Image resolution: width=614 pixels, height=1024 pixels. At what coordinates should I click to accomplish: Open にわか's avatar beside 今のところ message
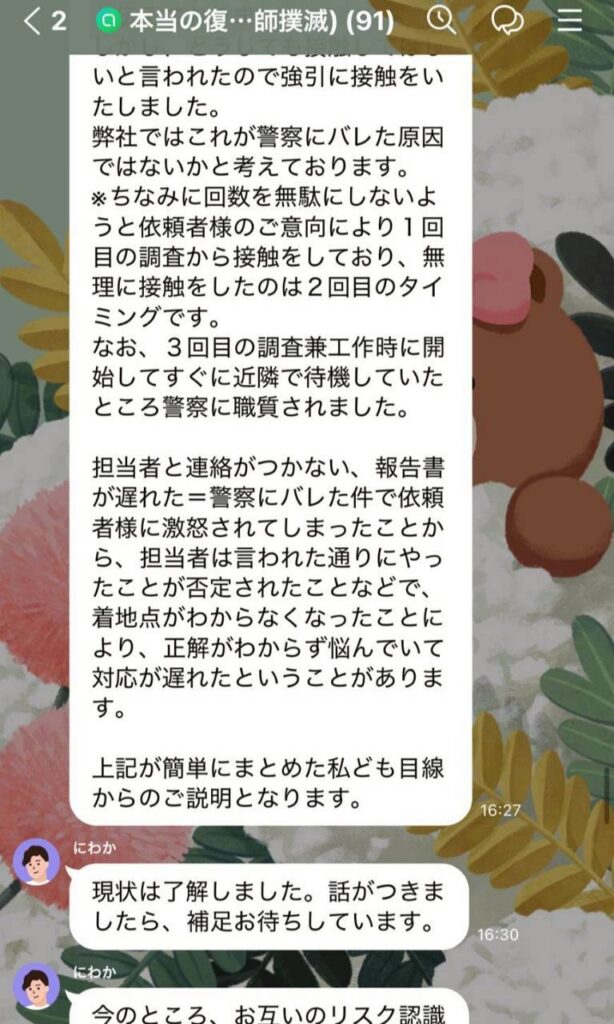tap(36, 986)
